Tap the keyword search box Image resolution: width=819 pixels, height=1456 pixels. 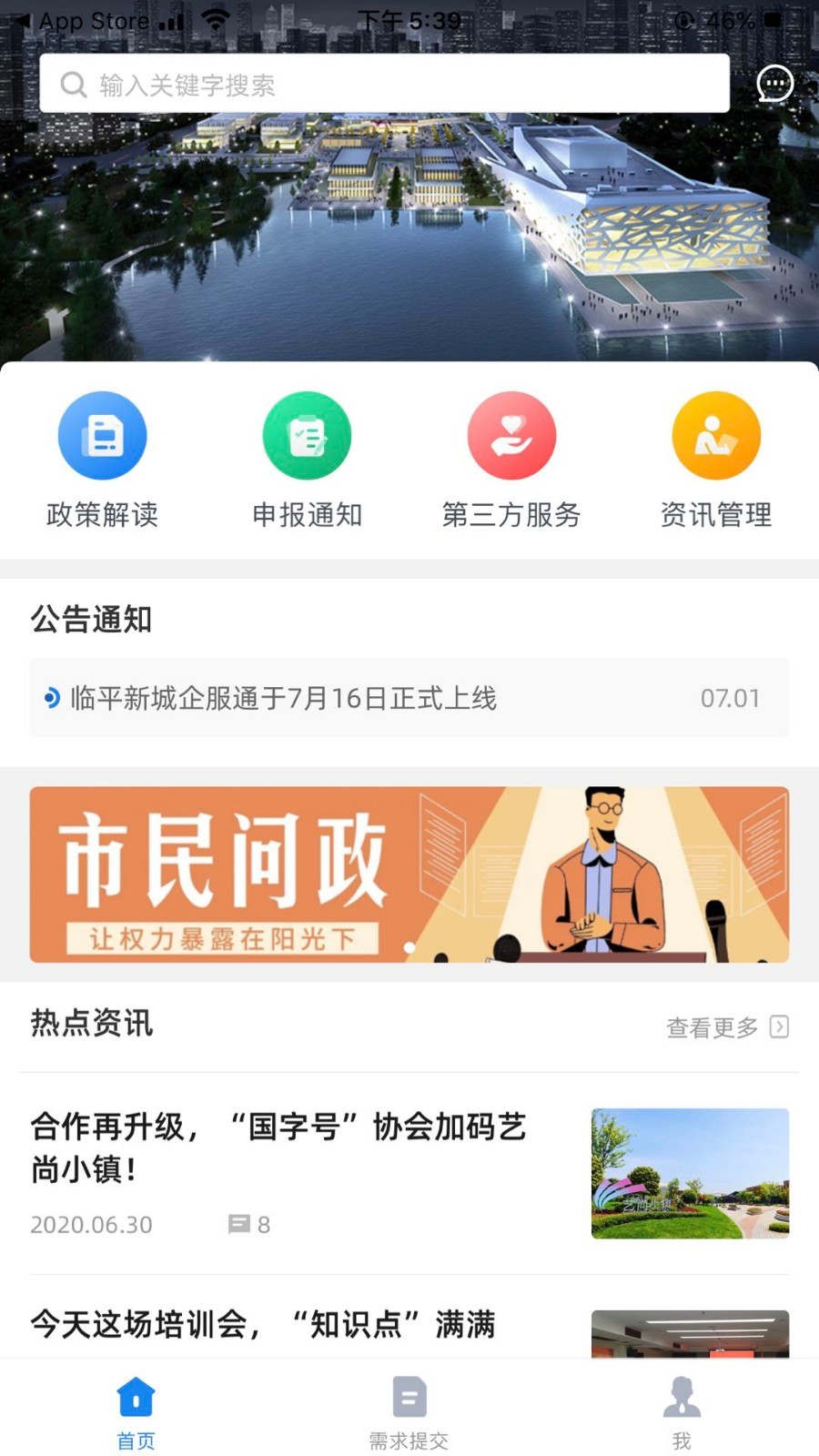coord(384,85)
